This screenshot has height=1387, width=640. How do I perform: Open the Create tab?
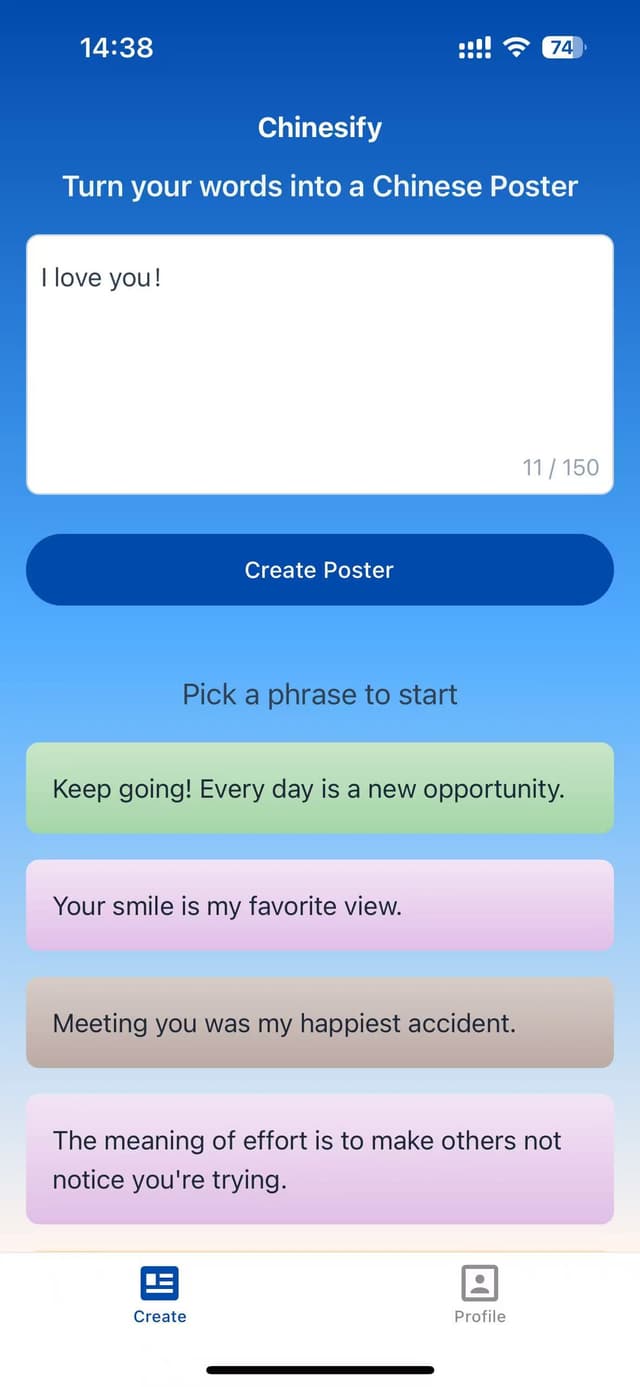tap(160, 1294)
